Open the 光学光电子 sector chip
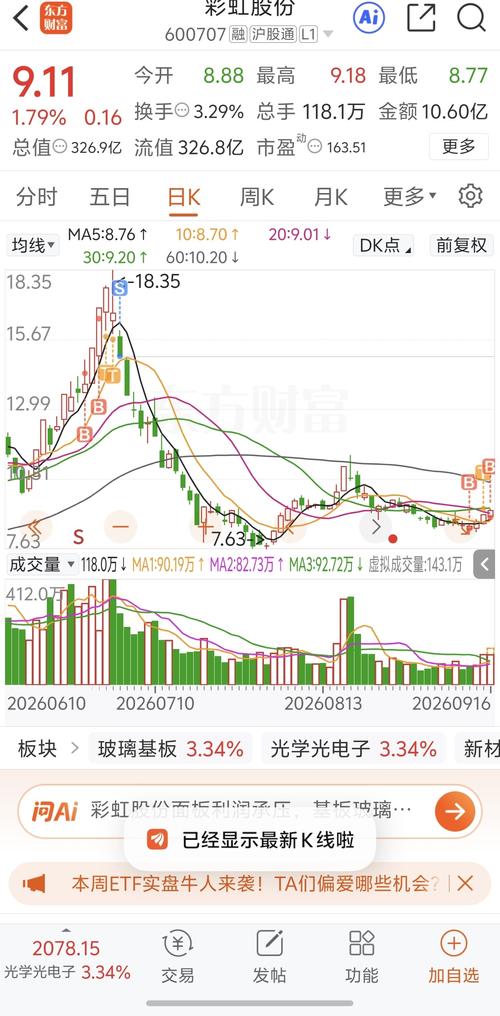500x1016 pixels. click(354, 750)
